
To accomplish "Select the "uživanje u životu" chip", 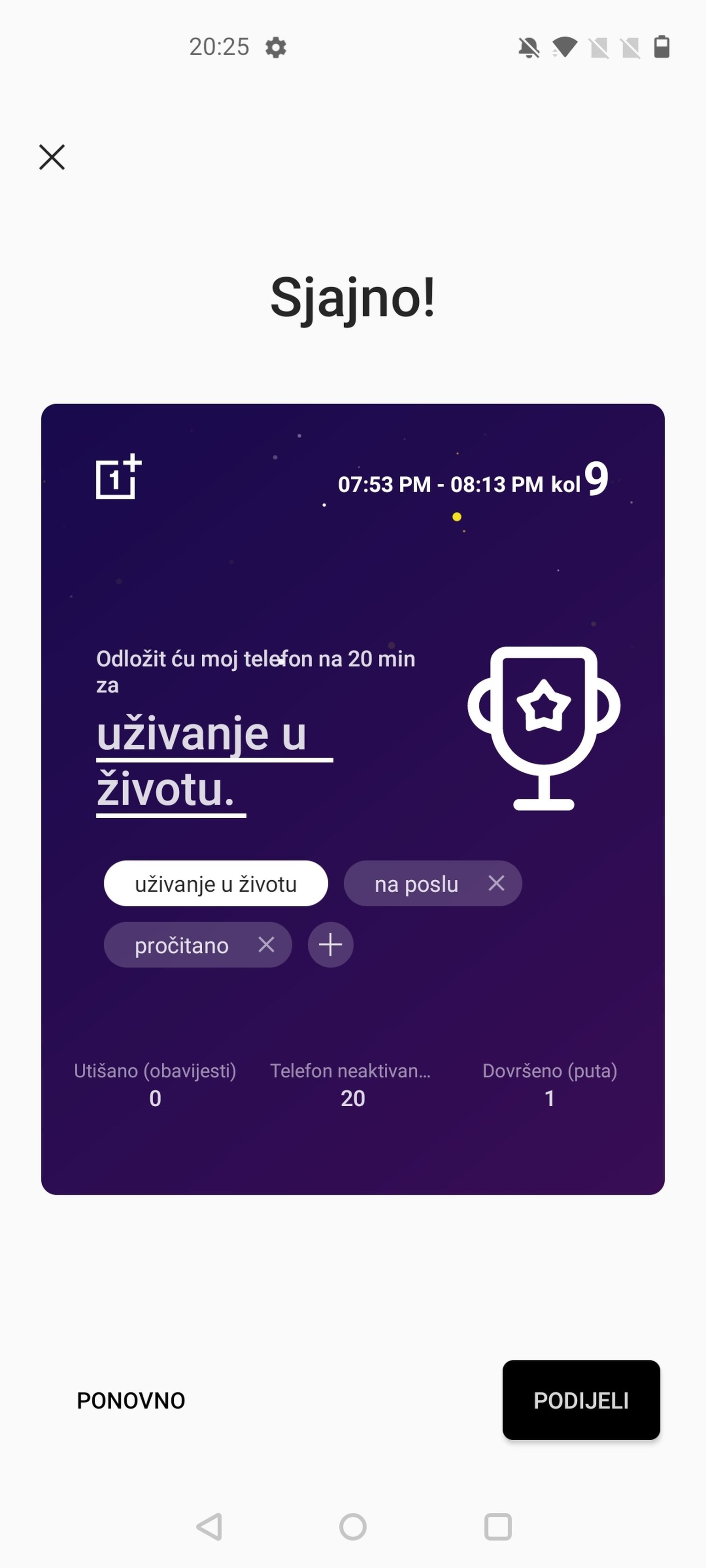I will 216,884.
